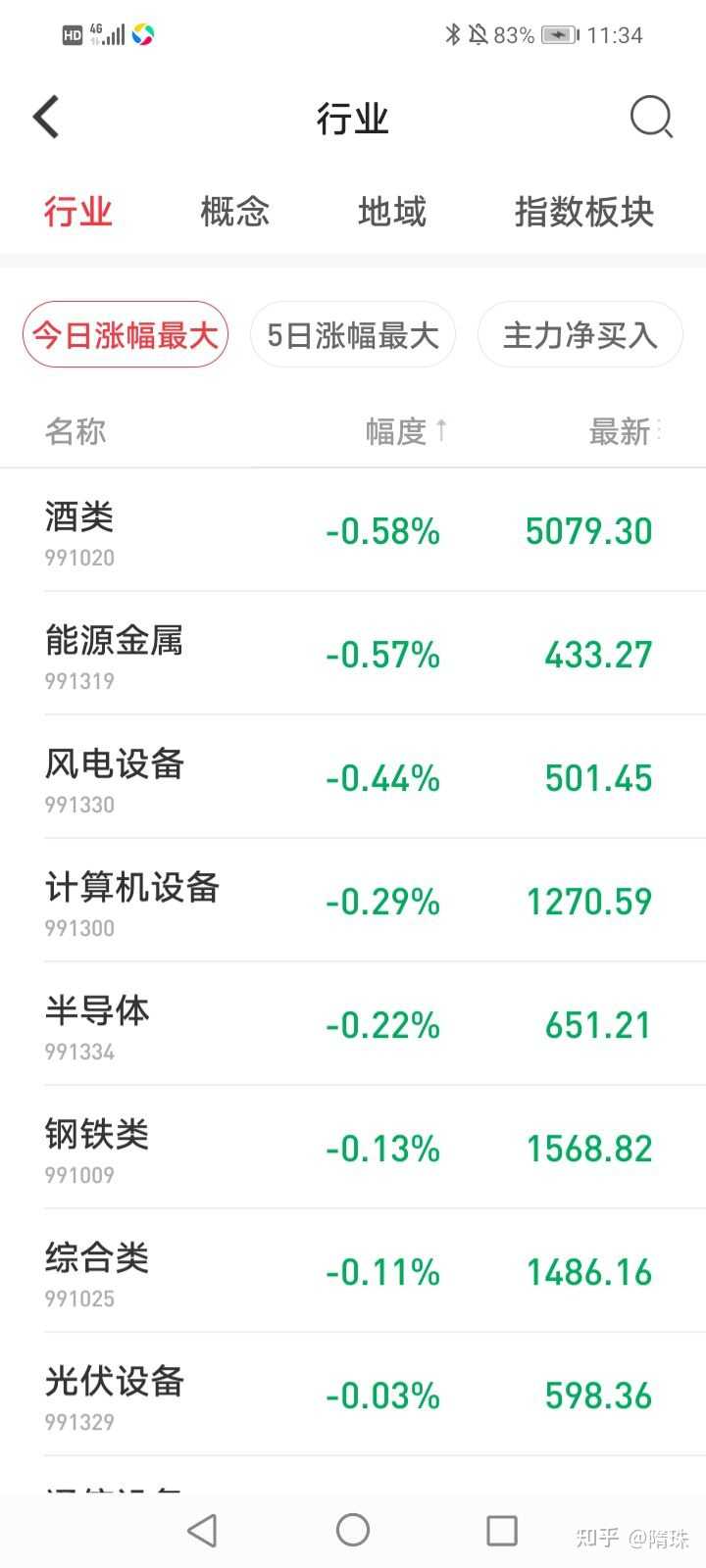Select the 5日涨幅最大 chip

point(353,335)
